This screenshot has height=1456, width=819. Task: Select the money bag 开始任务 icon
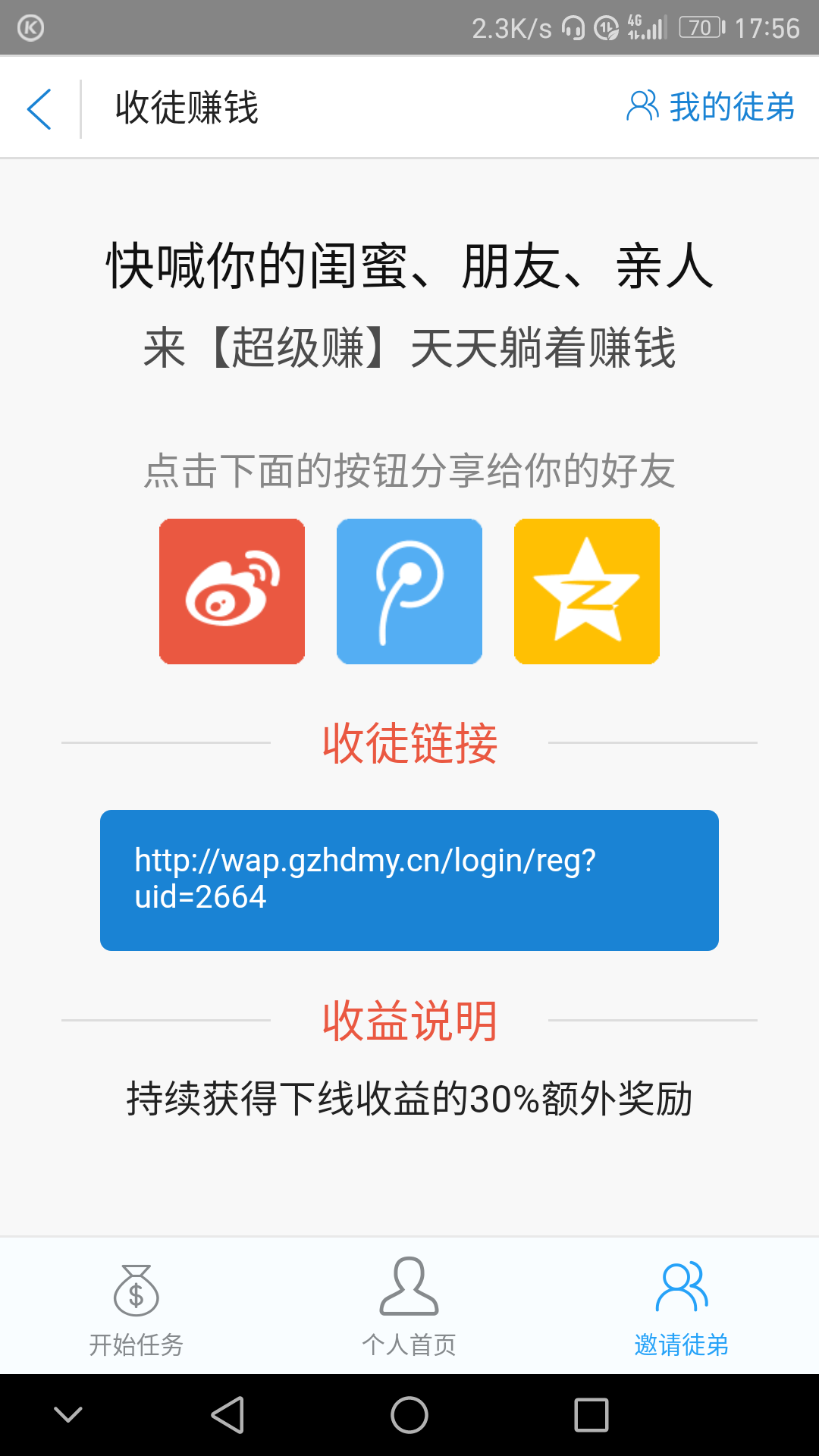point(136,1289)
